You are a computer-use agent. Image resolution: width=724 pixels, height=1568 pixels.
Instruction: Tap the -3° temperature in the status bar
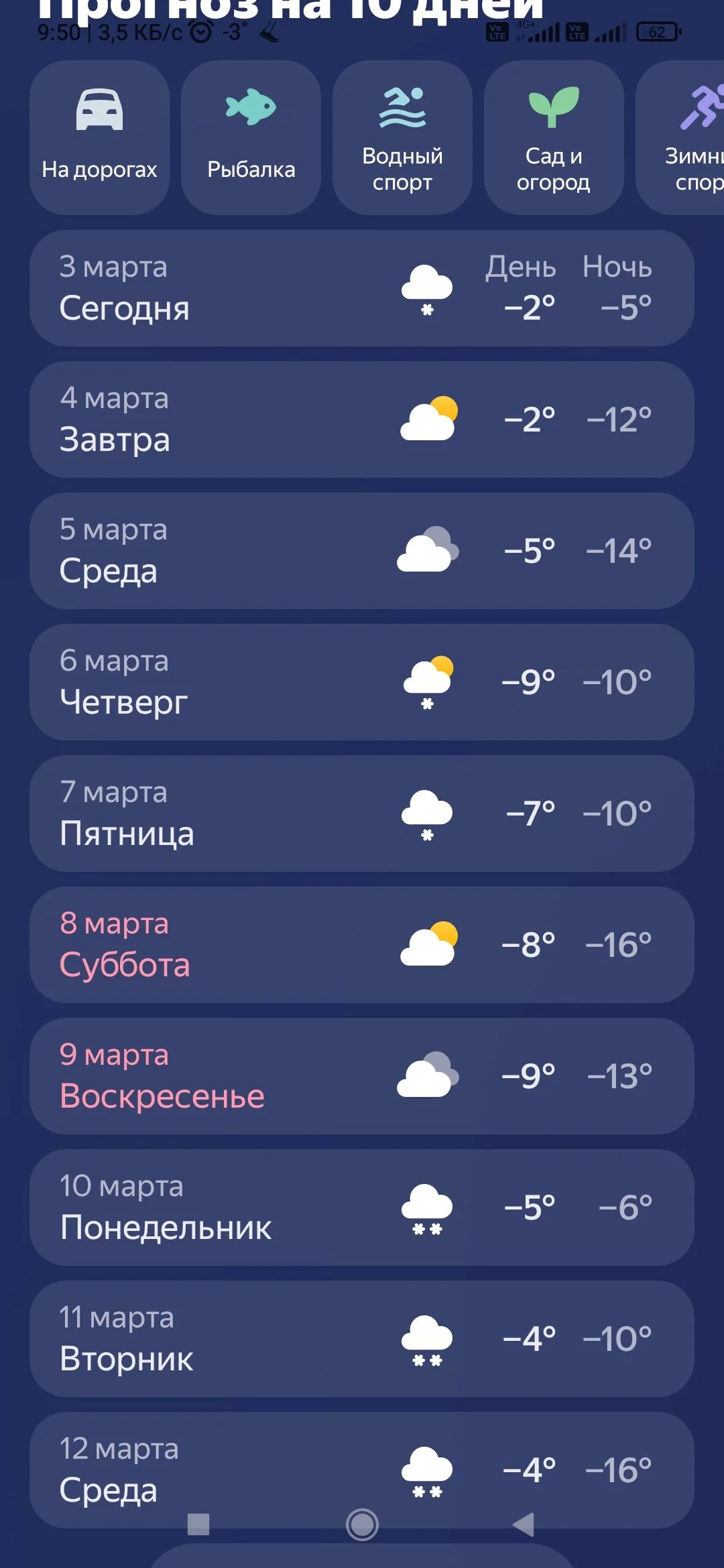point(231,29)
